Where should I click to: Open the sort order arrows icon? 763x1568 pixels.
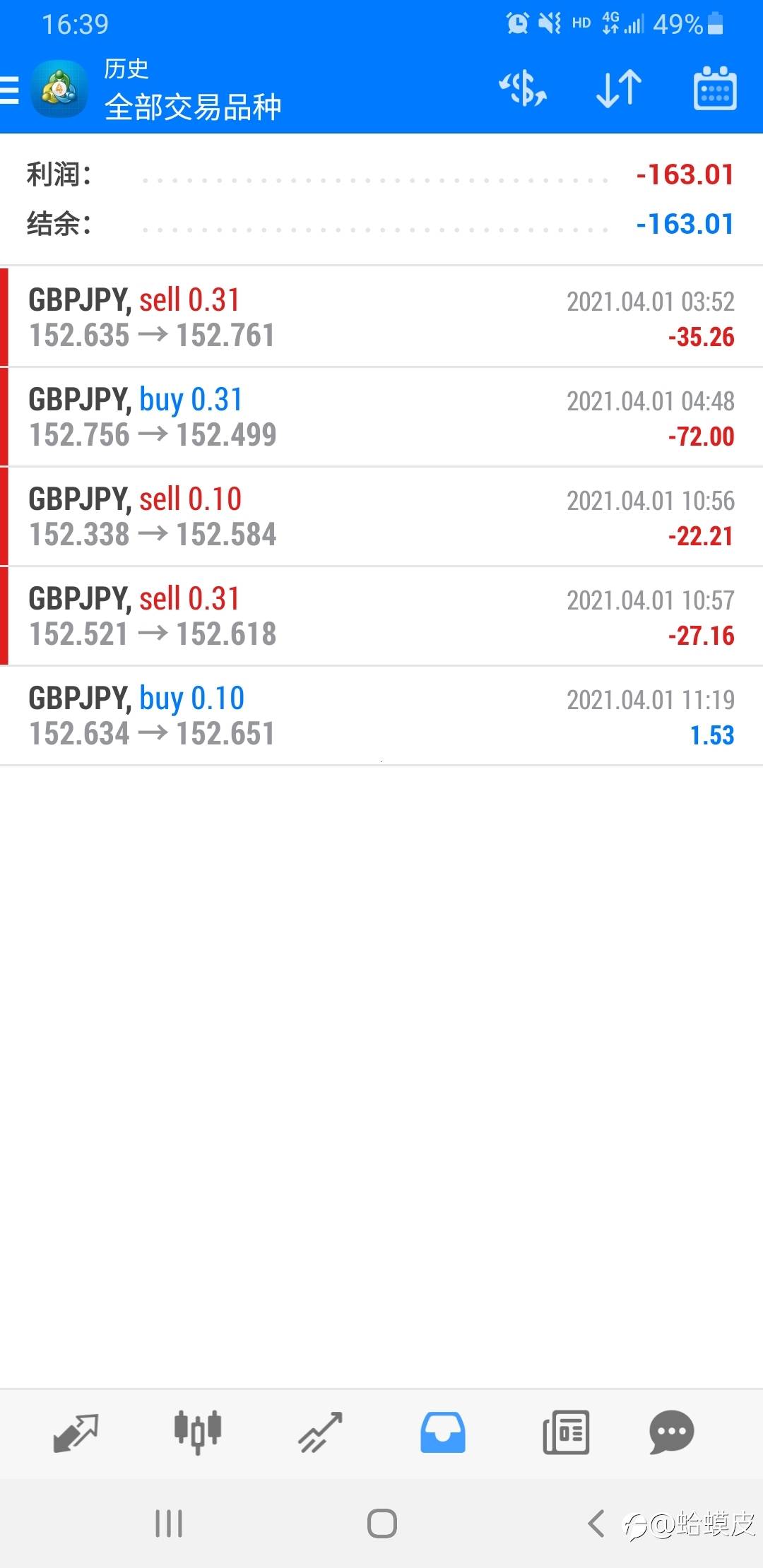click(619, 89)
